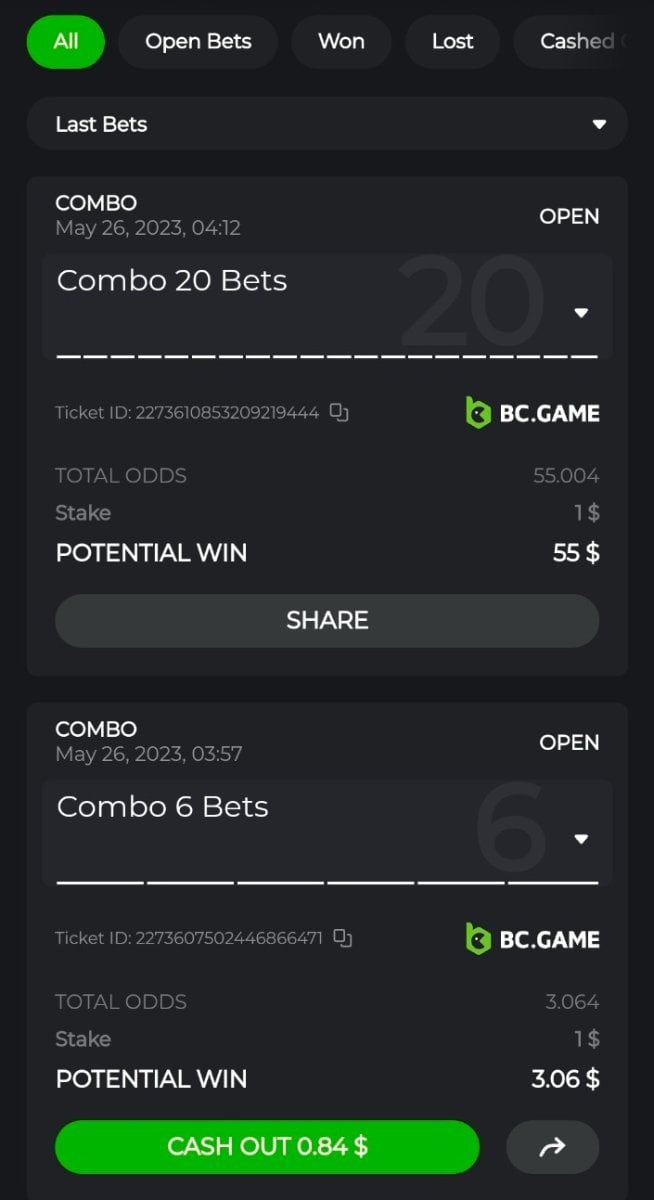654x1200 pixels.
Task: Cash out 0.84 $ on Combo 6
Action: point(267,1146)
